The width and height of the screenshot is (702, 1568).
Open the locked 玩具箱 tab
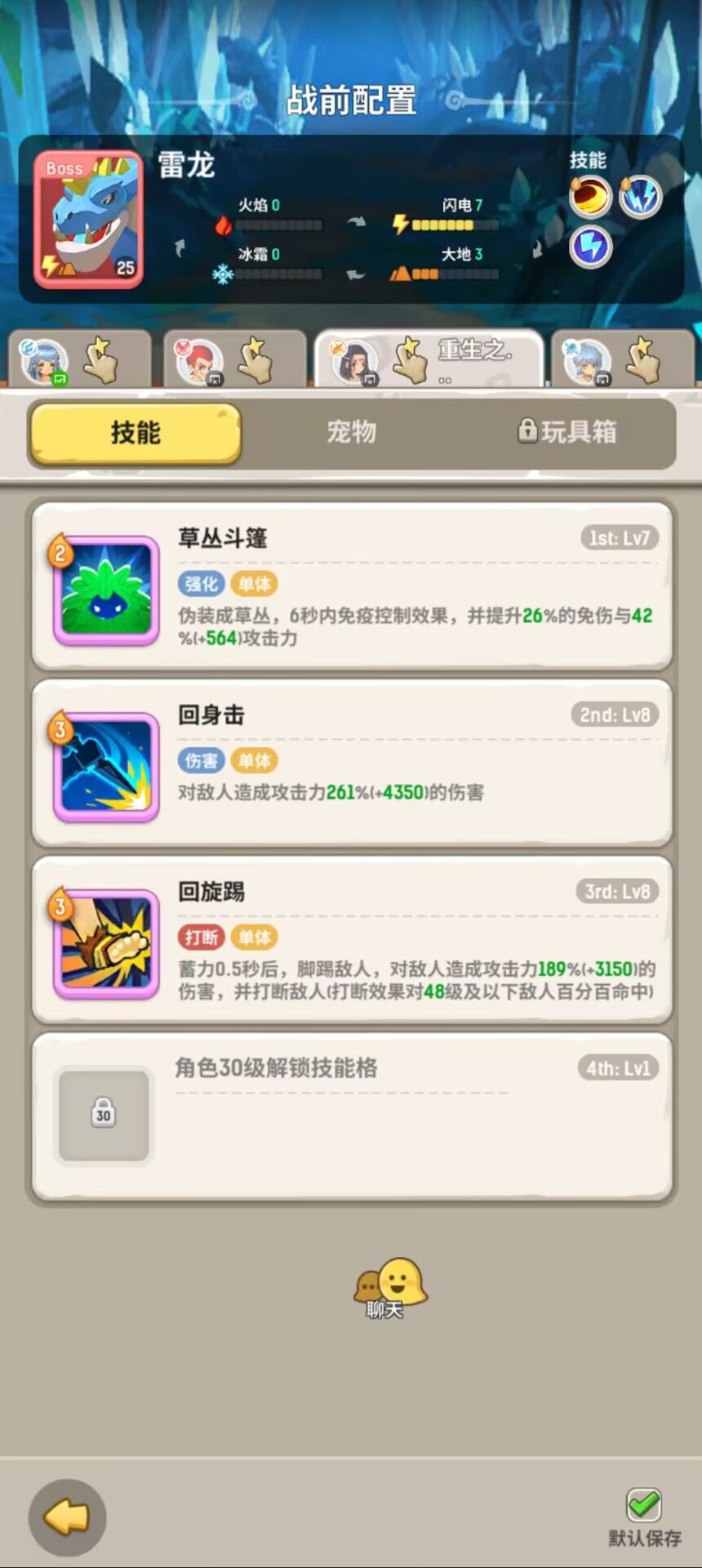point(571,433)
